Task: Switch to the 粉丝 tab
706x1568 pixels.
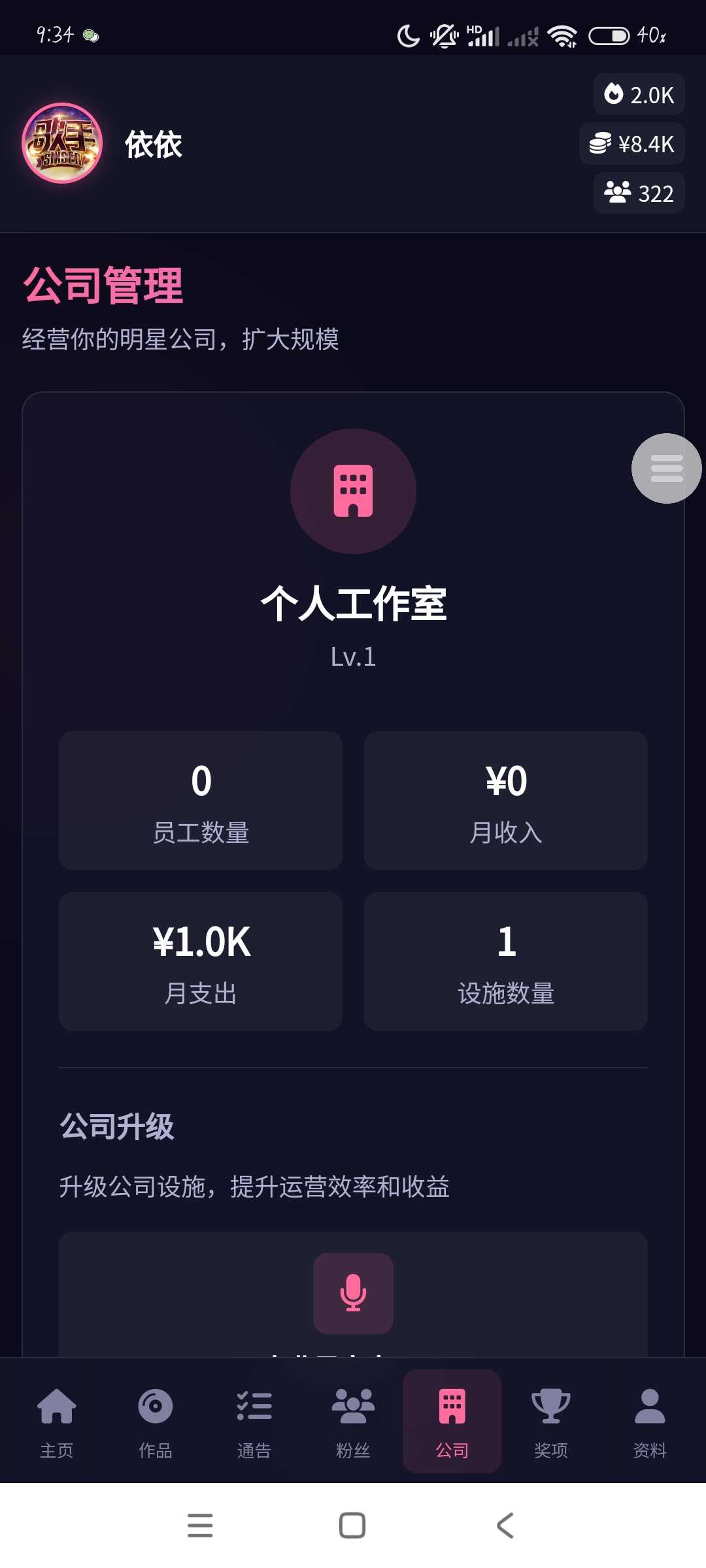Action: point(353,1420)
